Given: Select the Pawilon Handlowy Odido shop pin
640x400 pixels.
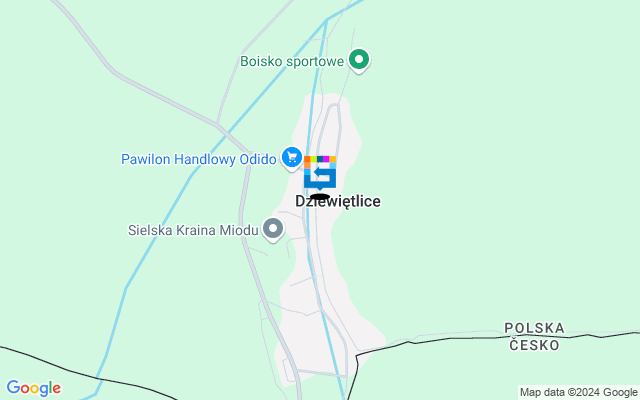Looking at the screenshot, I should [291, 157].
